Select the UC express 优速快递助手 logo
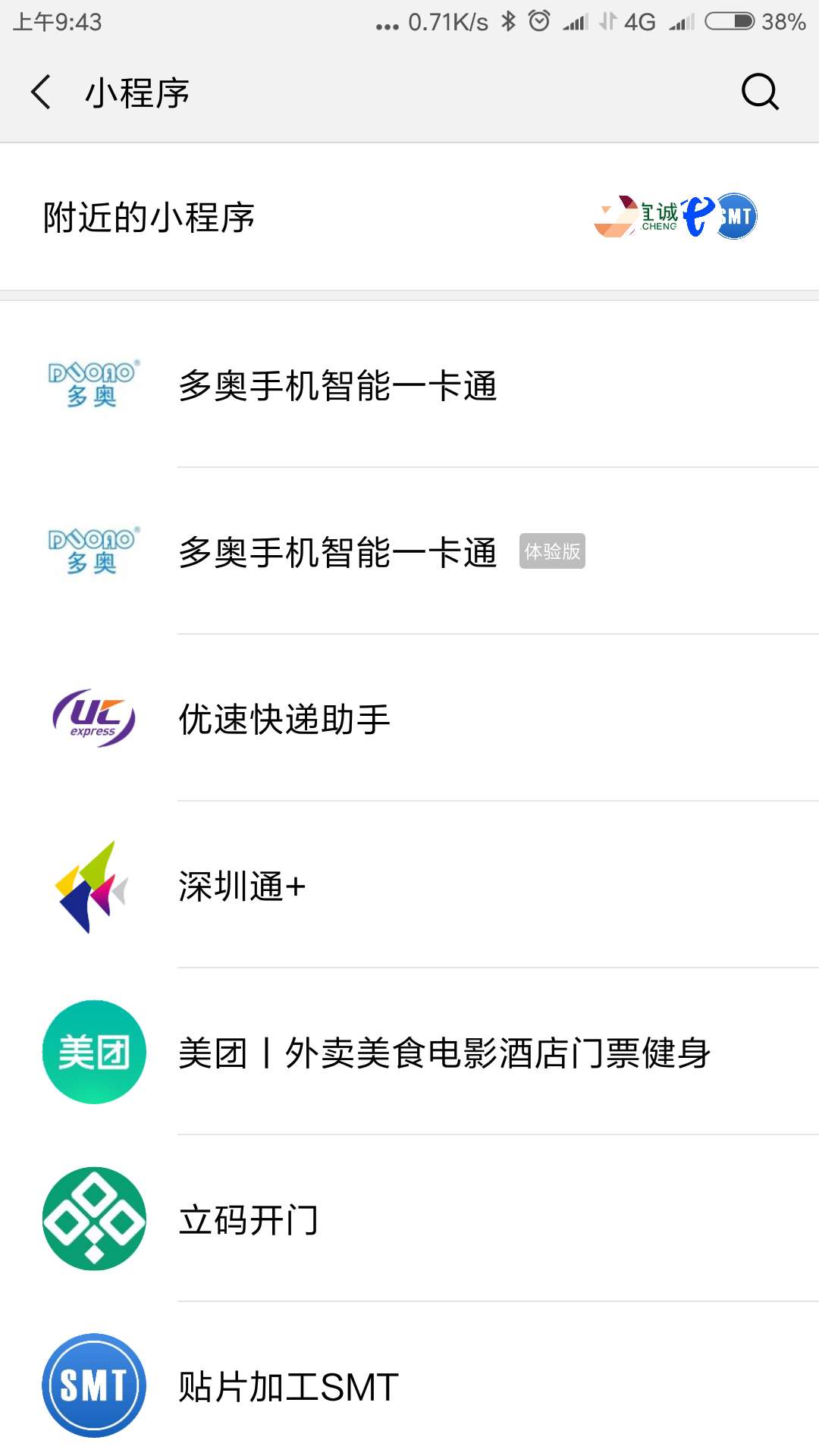 coord(93,719)
